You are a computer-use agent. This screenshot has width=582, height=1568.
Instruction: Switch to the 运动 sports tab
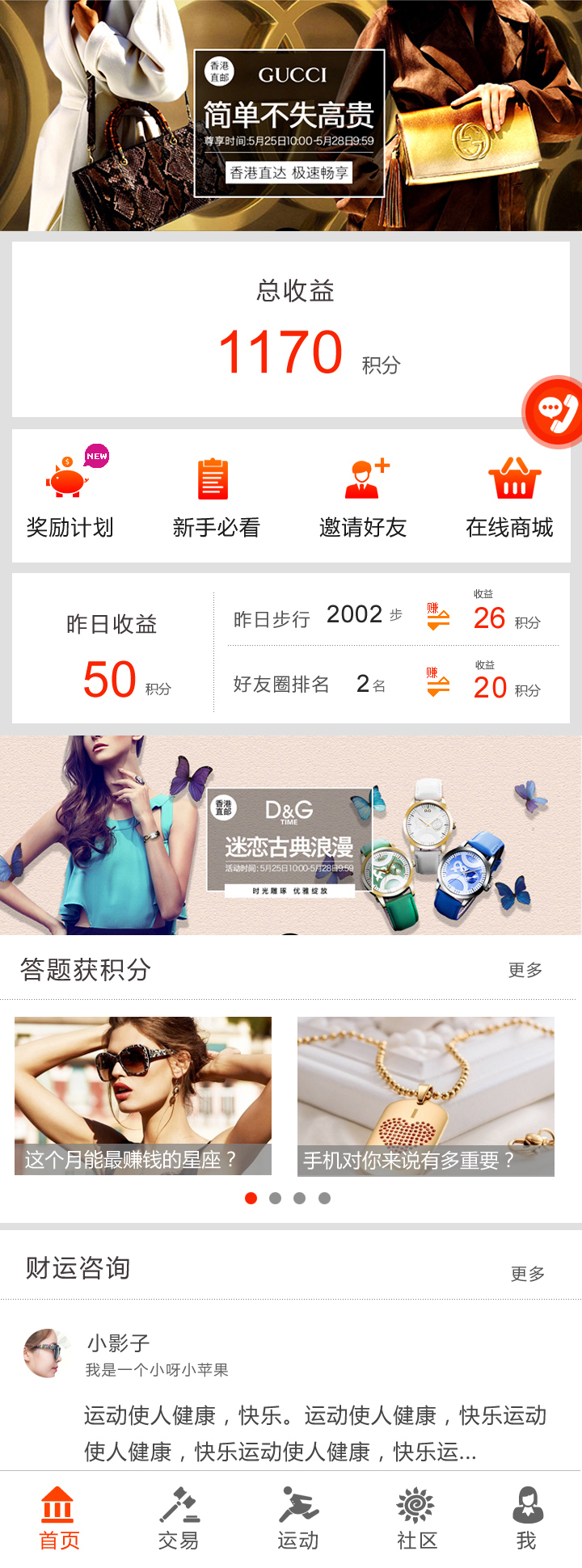298,1519
